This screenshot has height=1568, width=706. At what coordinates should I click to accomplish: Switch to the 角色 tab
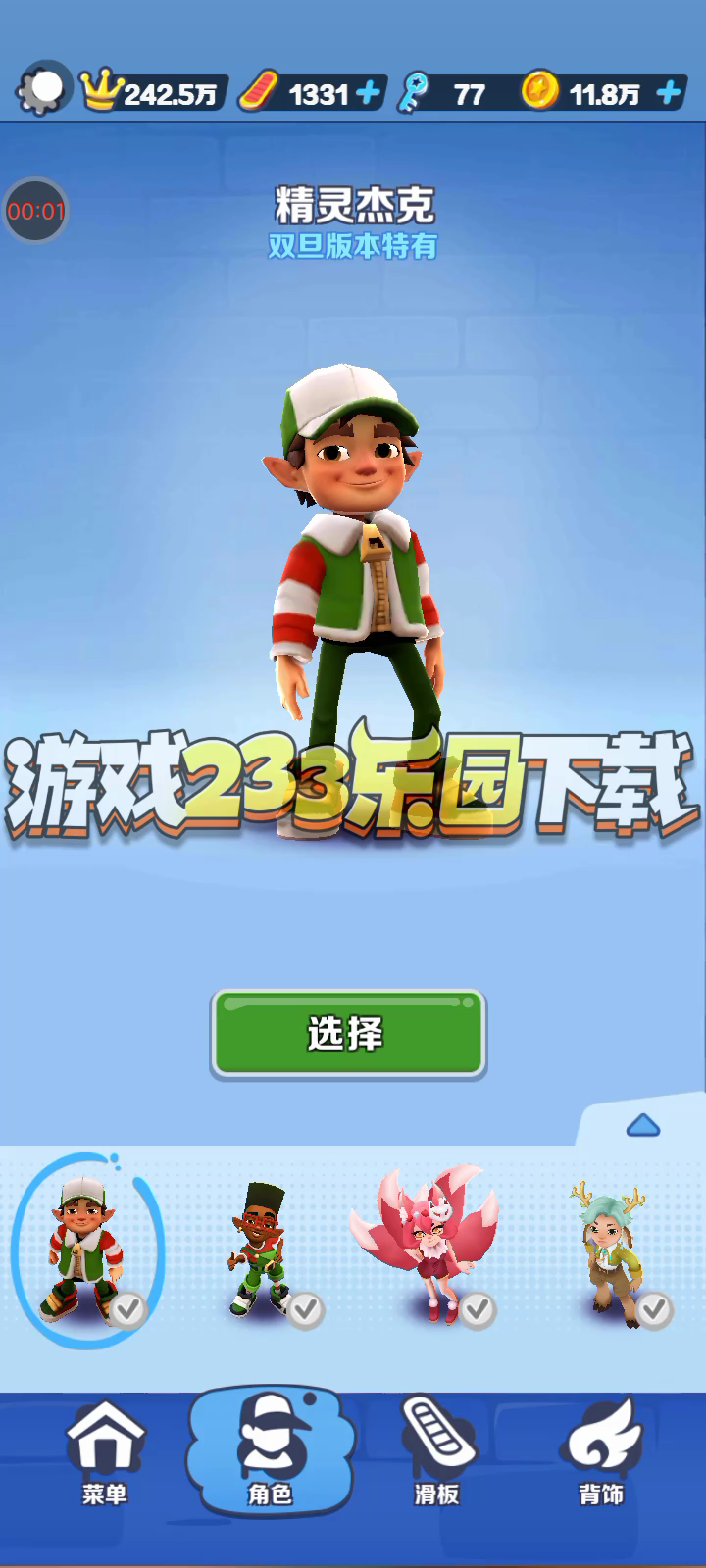[270, 1450]
